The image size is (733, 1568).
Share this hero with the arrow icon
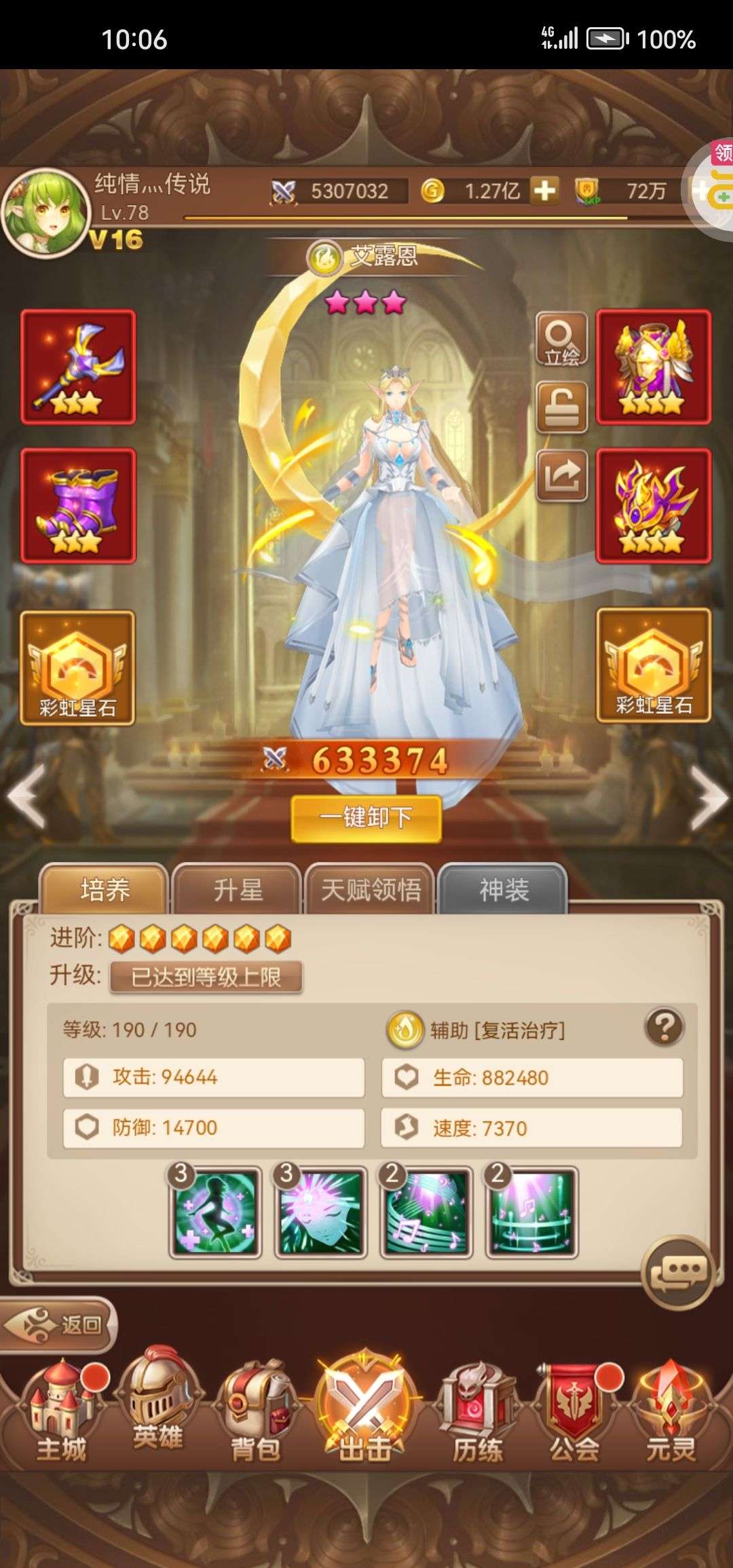coord(561,476)
